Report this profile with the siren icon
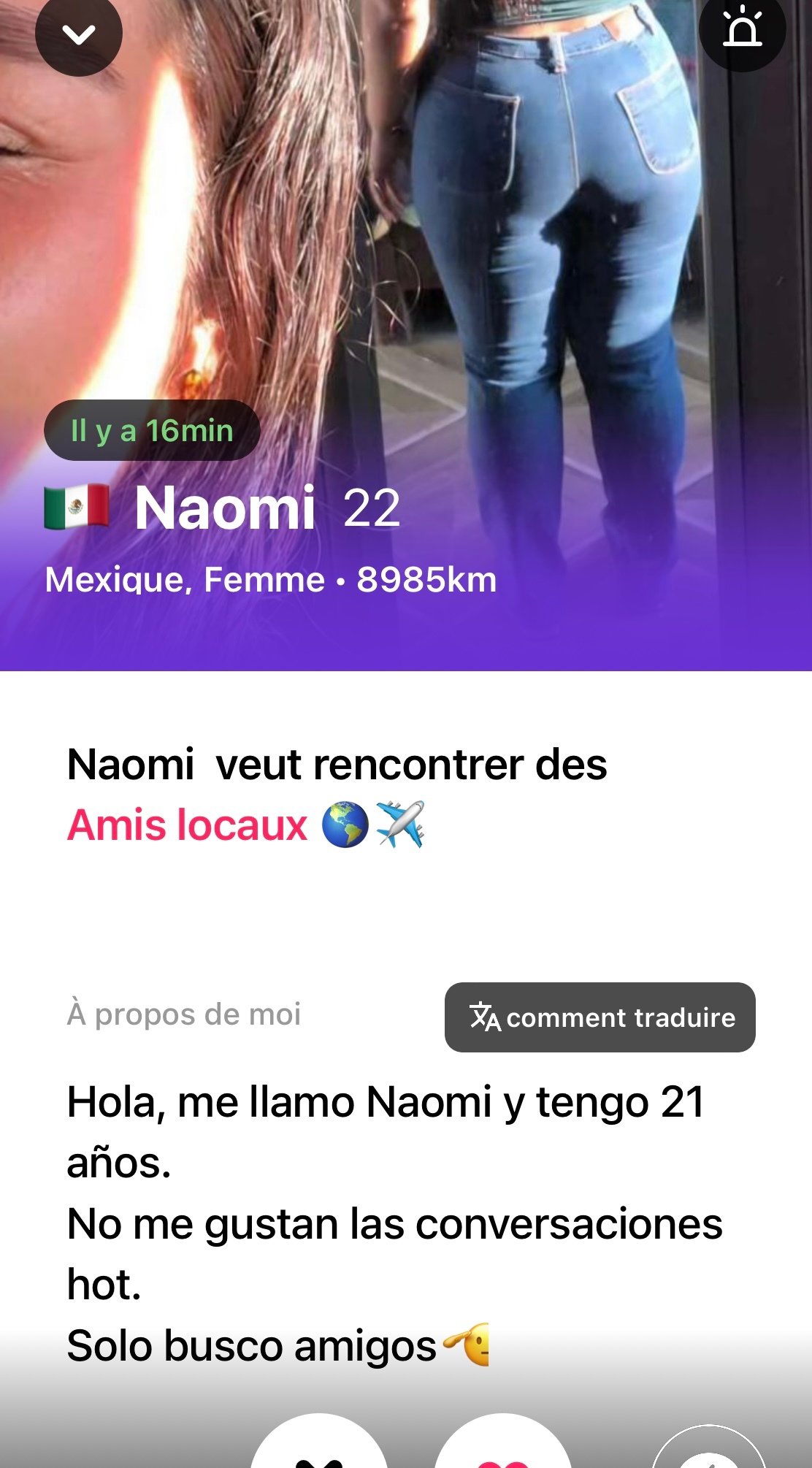The image size is (812, 1468). pyautogui.click(x=742, y=29)
